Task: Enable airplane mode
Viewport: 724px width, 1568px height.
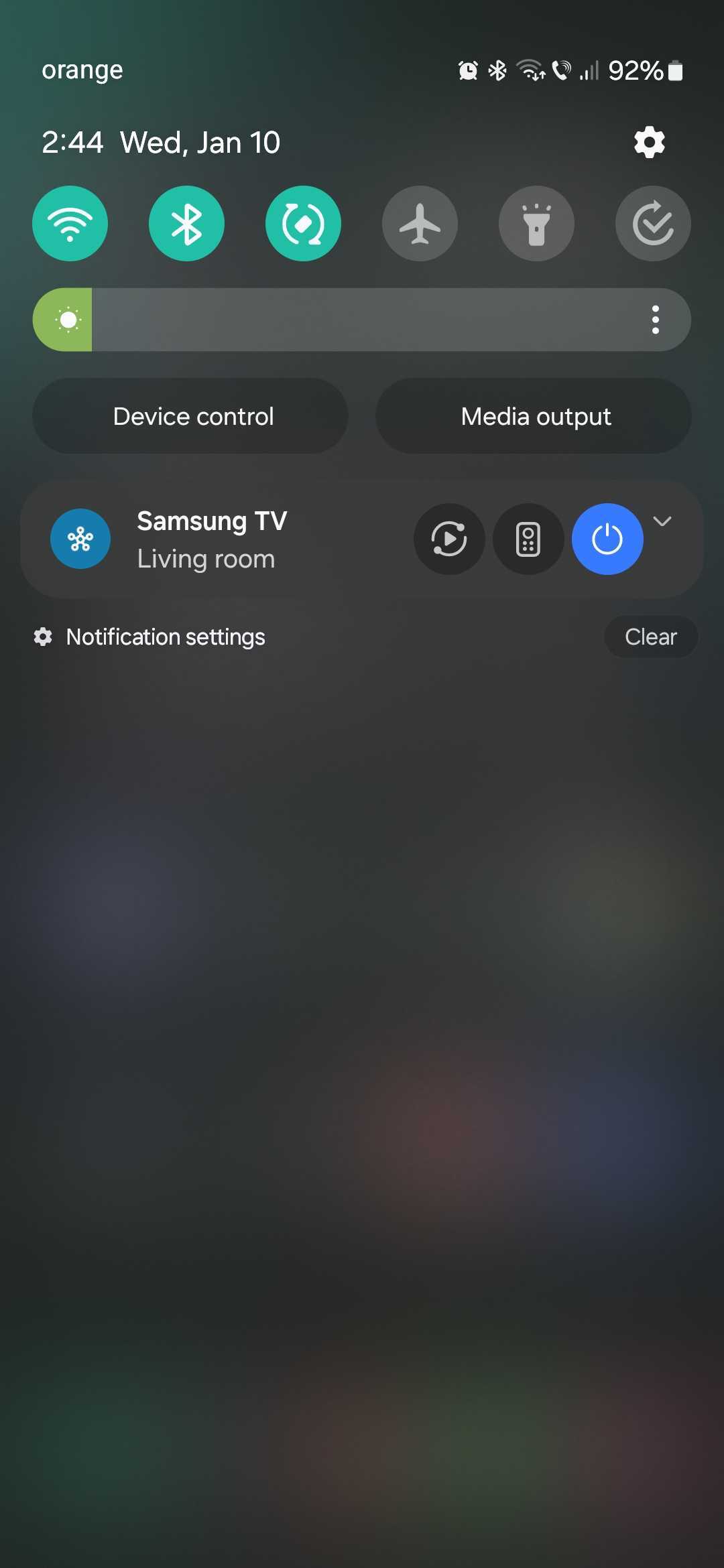Action: tap(420, 223)
